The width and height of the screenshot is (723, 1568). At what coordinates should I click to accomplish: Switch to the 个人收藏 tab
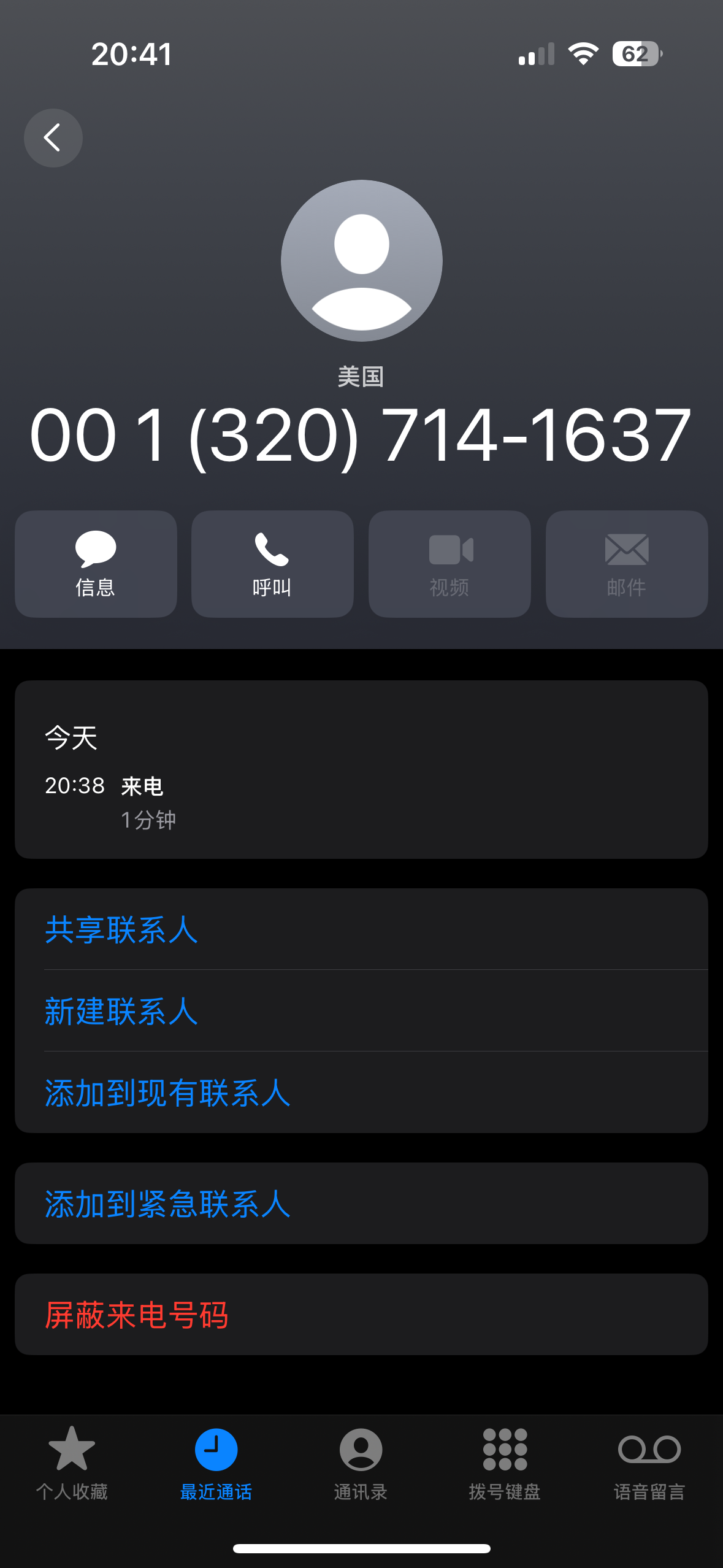point(72,1463)
